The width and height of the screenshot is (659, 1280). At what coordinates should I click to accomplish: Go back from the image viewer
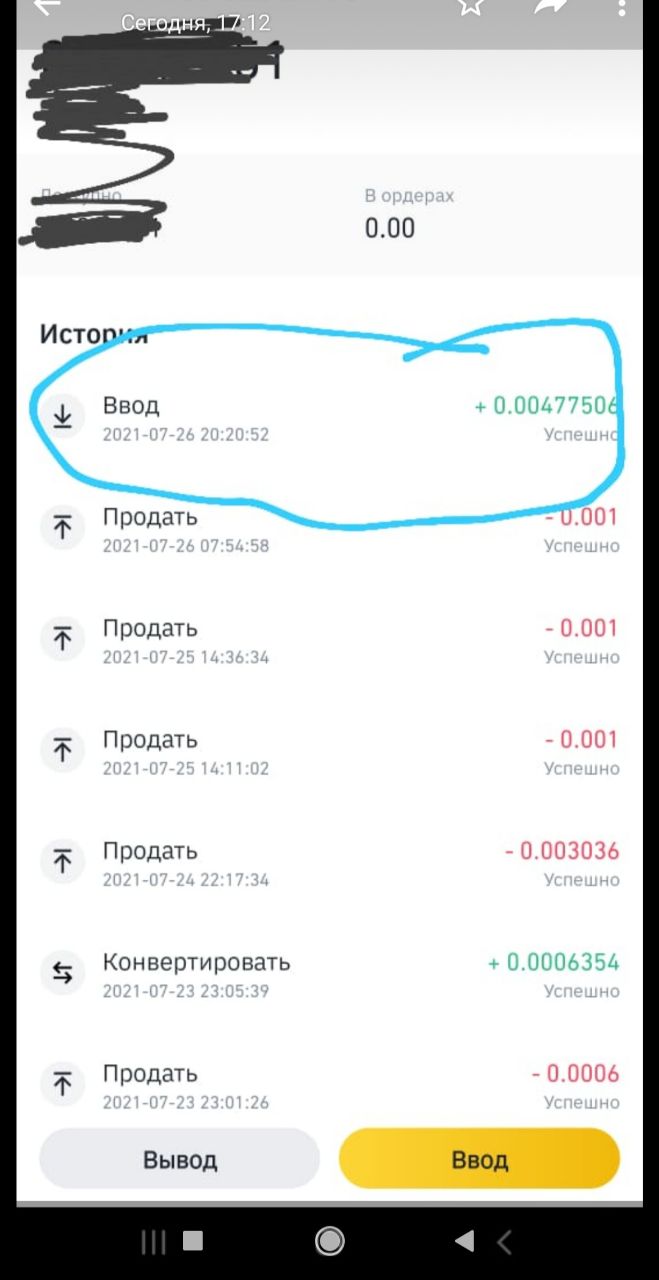click(x=46, y=6)
